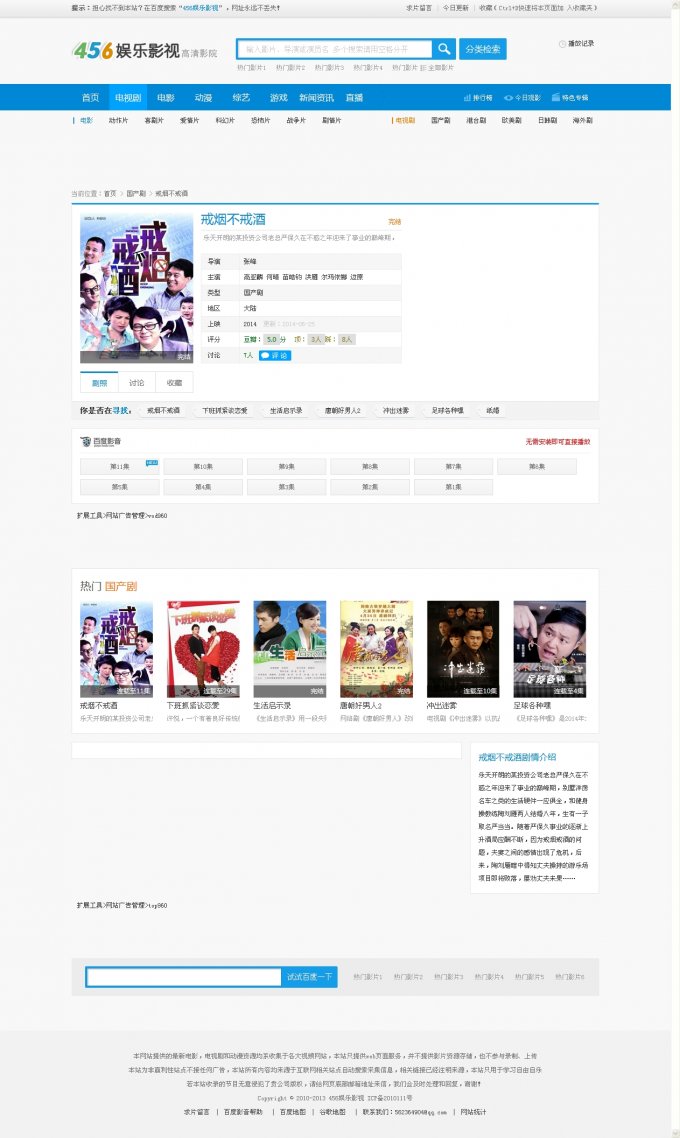This screenshot has width=680, height=1138.
Task: Switch to the 收藏 tab
Action: click(x=174, y=382)
